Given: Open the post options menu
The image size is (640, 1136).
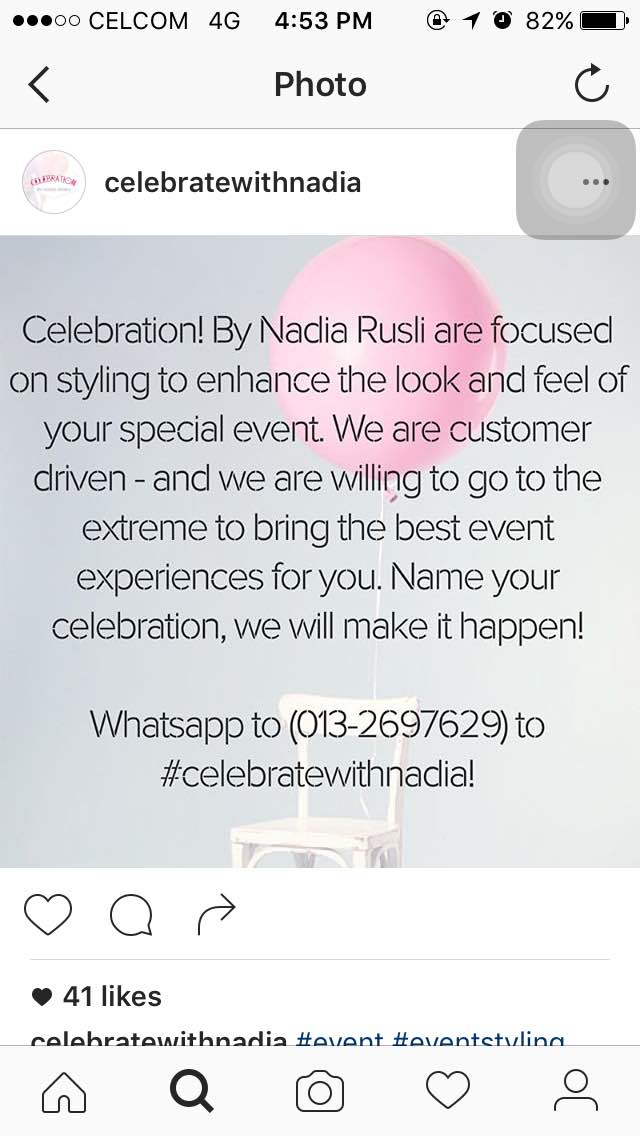Looking at the screenshot, I should coord(594,182).
